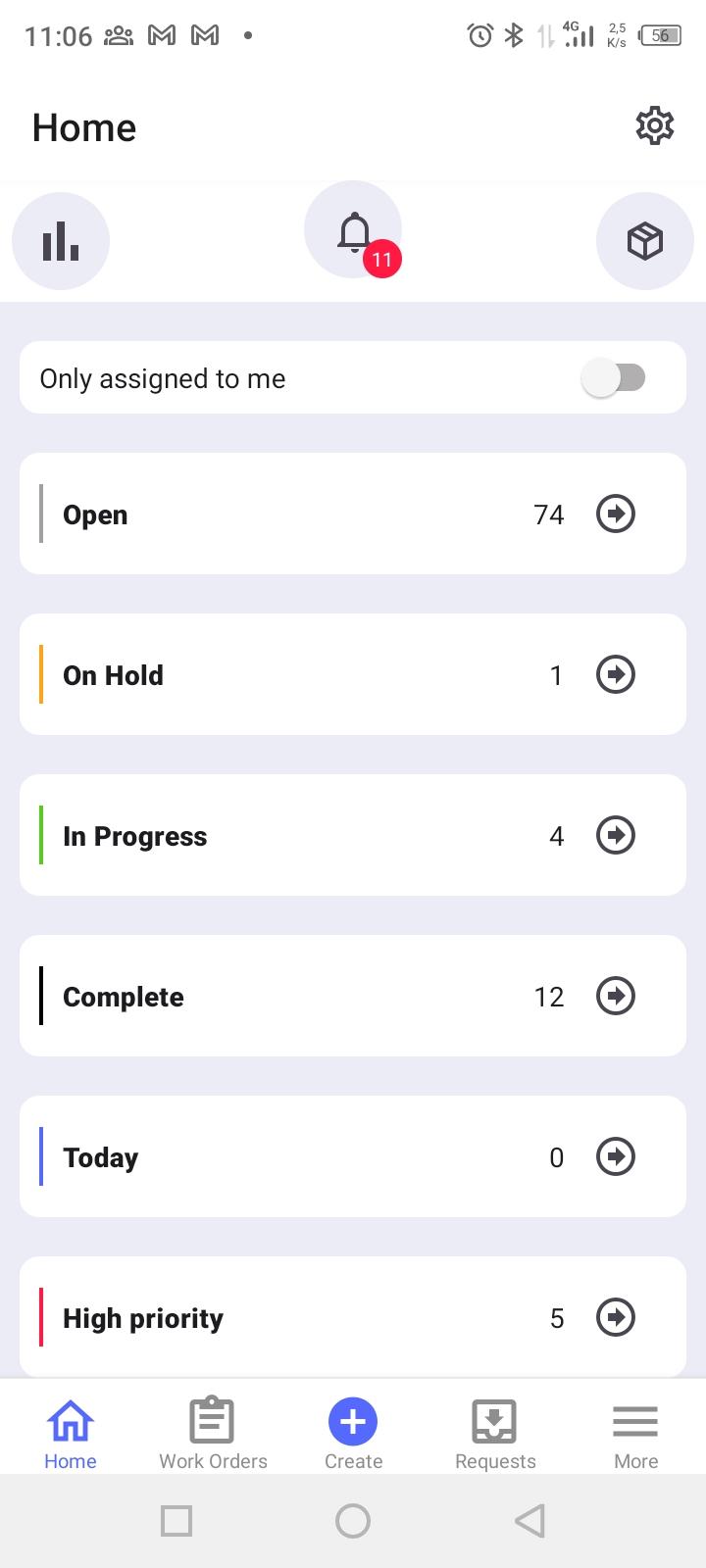The width and height of the screenshot is (706, 1568).
Task: Open the statistics chart icon
Action: pos(61,241)
